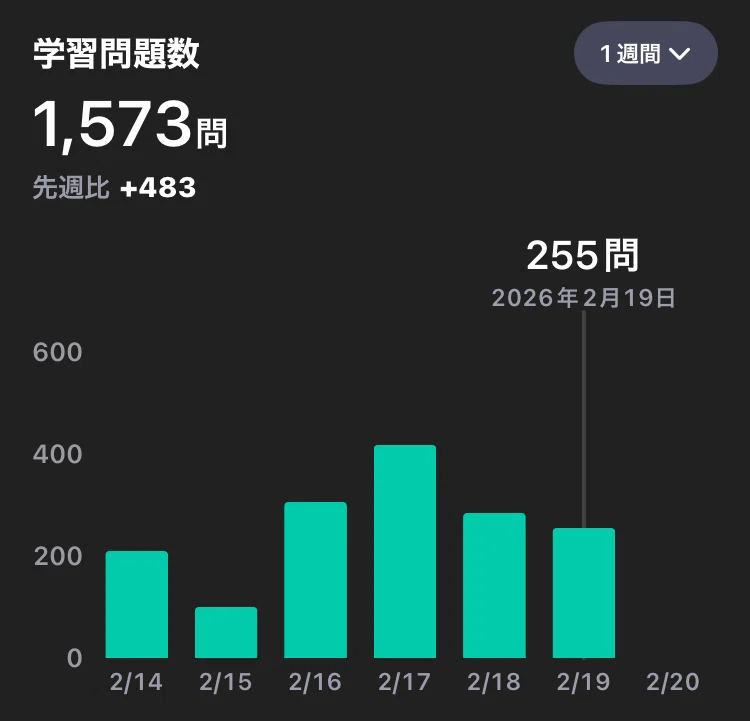Open the 1週間 period dropdown

coord(645,53)
